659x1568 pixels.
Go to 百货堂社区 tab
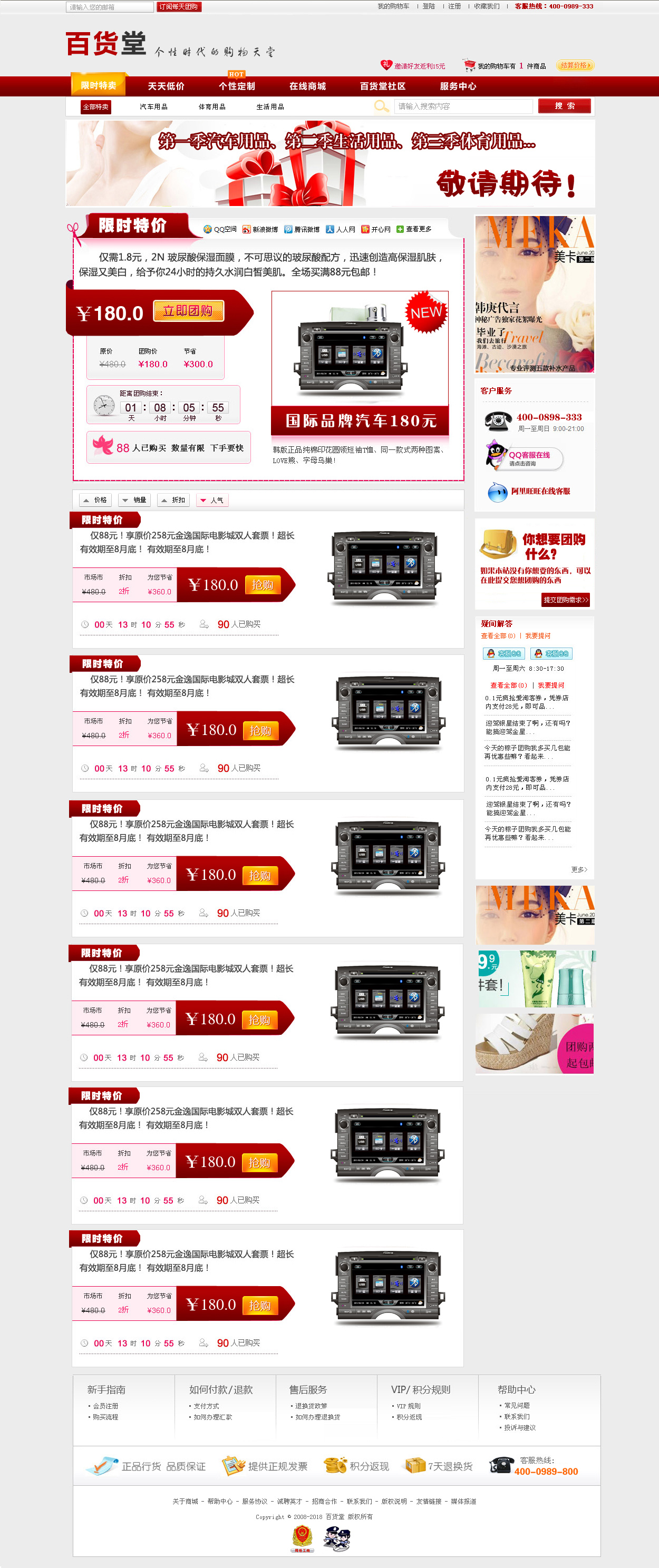click(383, 86)
